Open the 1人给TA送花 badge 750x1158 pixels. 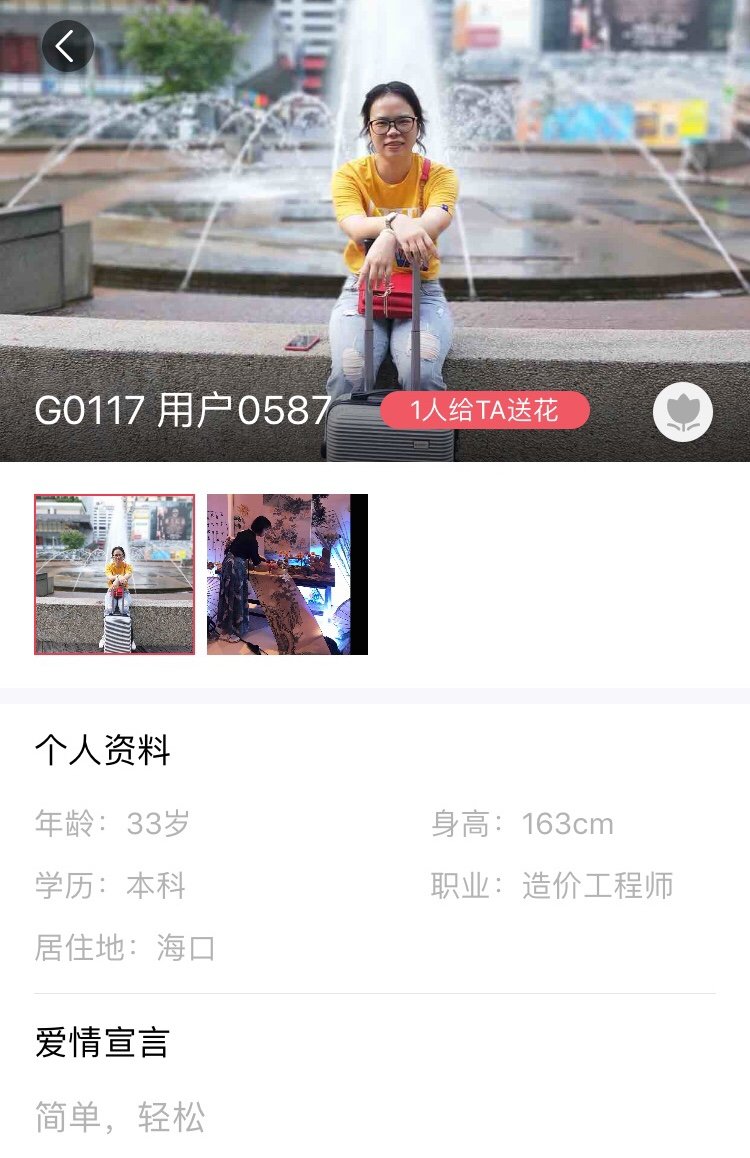click(485, 410)
